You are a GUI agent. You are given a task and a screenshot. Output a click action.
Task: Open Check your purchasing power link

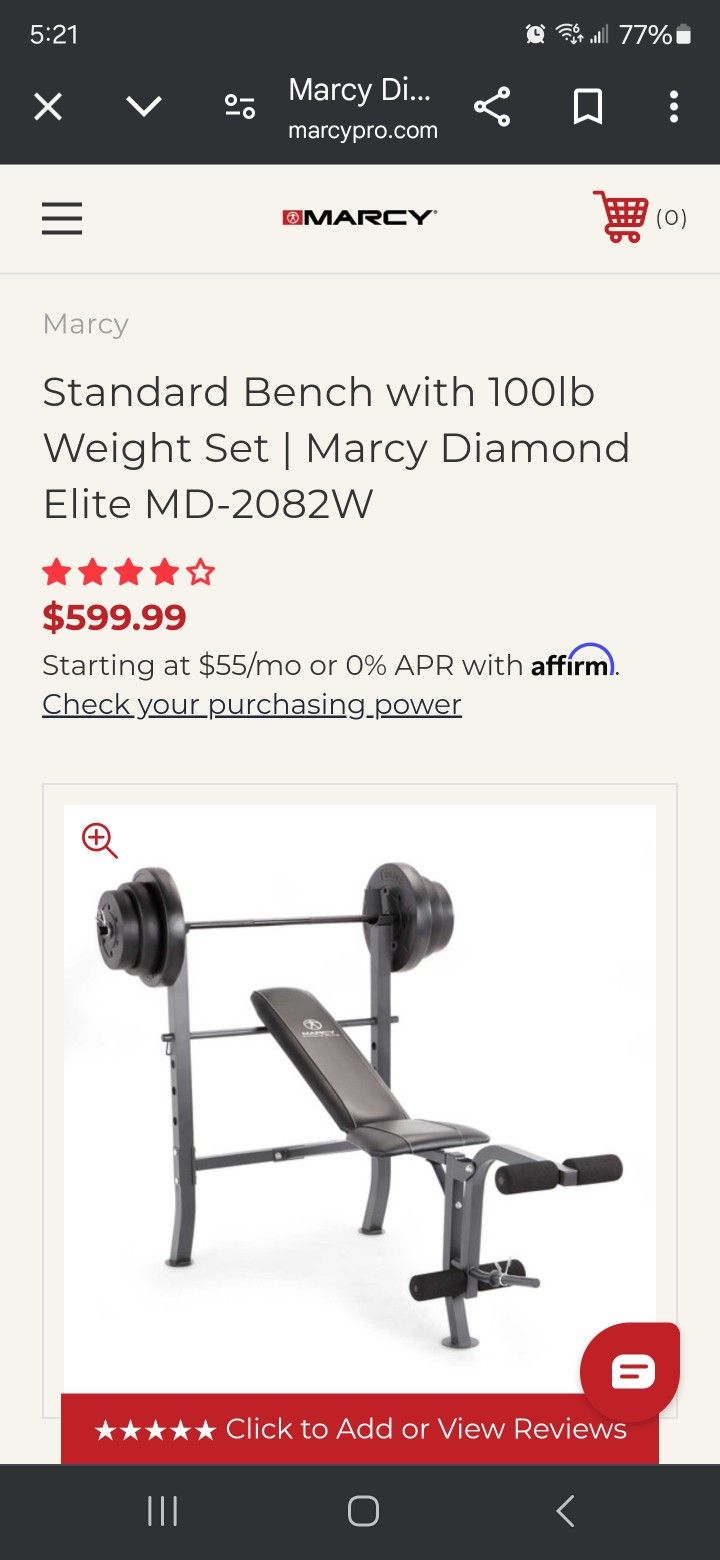[250, 704]
